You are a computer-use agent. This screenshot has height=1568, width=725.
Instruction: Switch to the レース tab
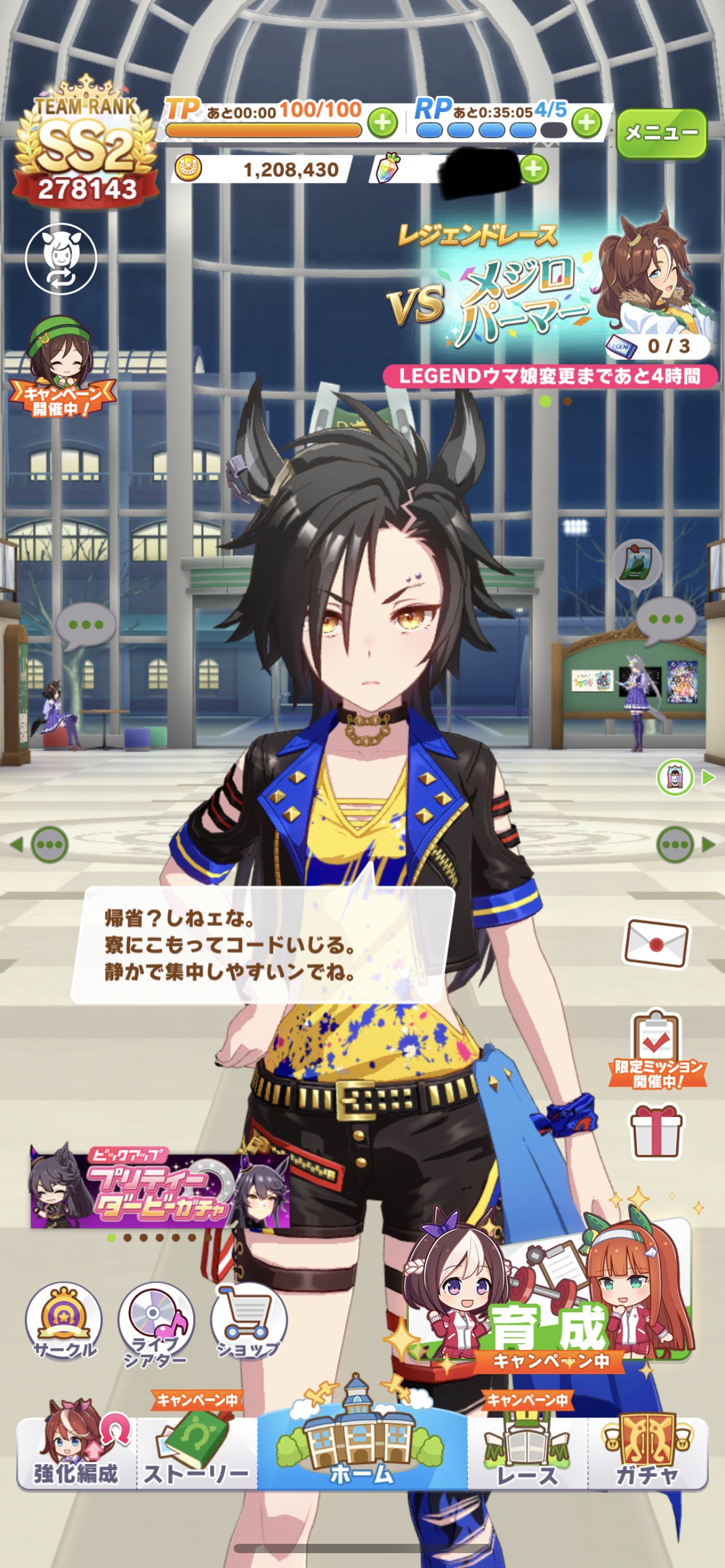pos(527,1453)
